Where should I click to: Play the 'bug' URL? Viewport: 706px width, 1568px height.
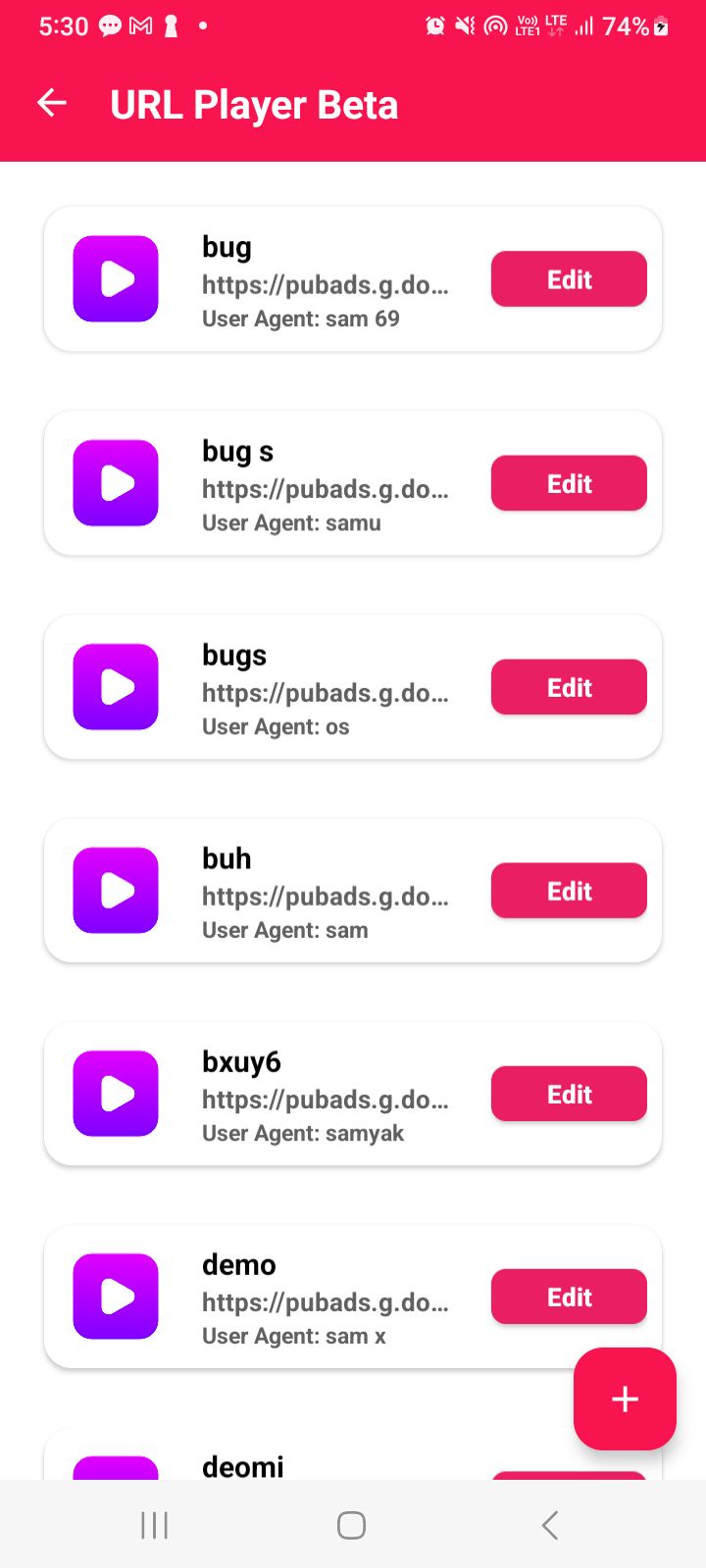(x=116, y=279)
